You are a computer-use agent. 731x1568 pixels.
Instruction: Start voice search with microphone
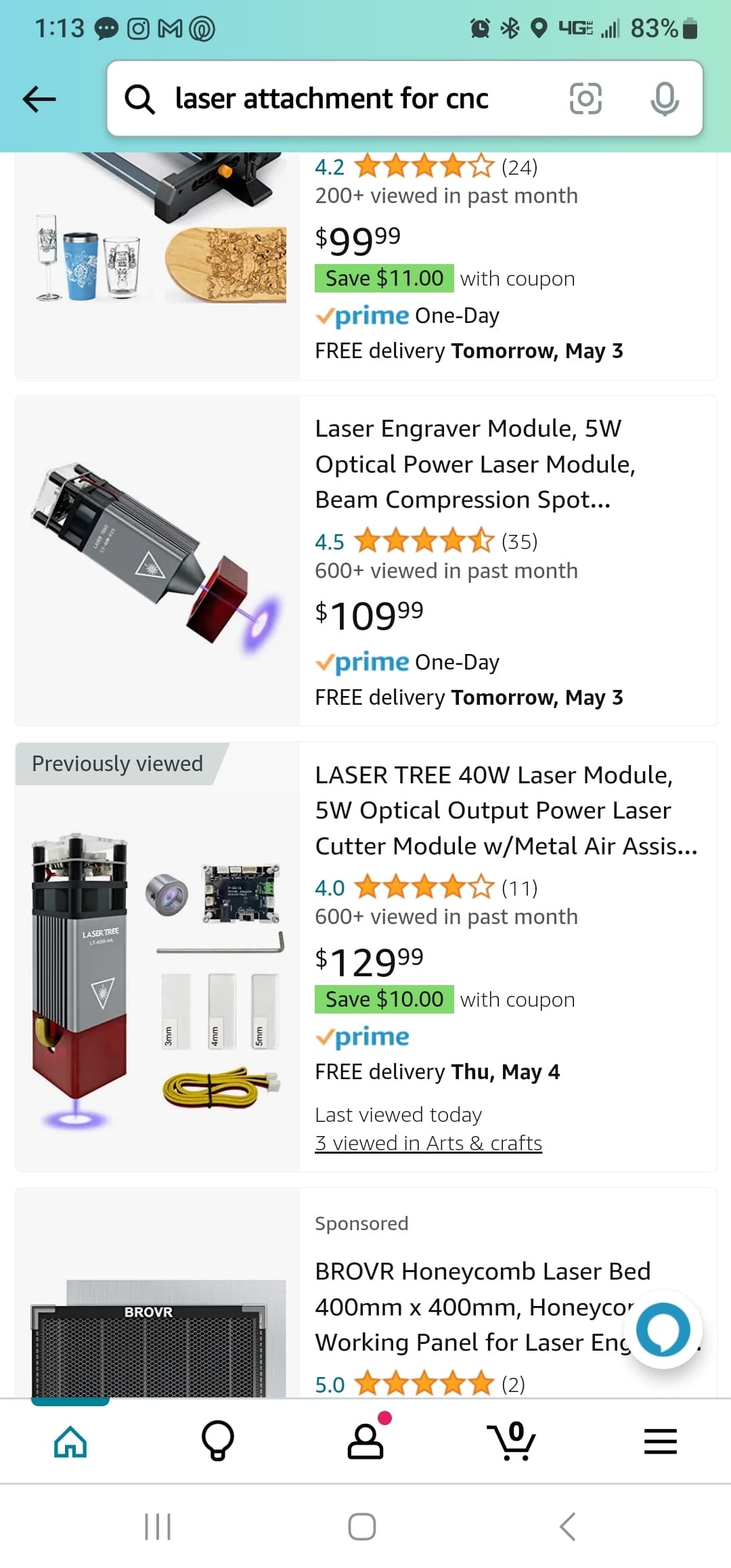pos(665,99)
